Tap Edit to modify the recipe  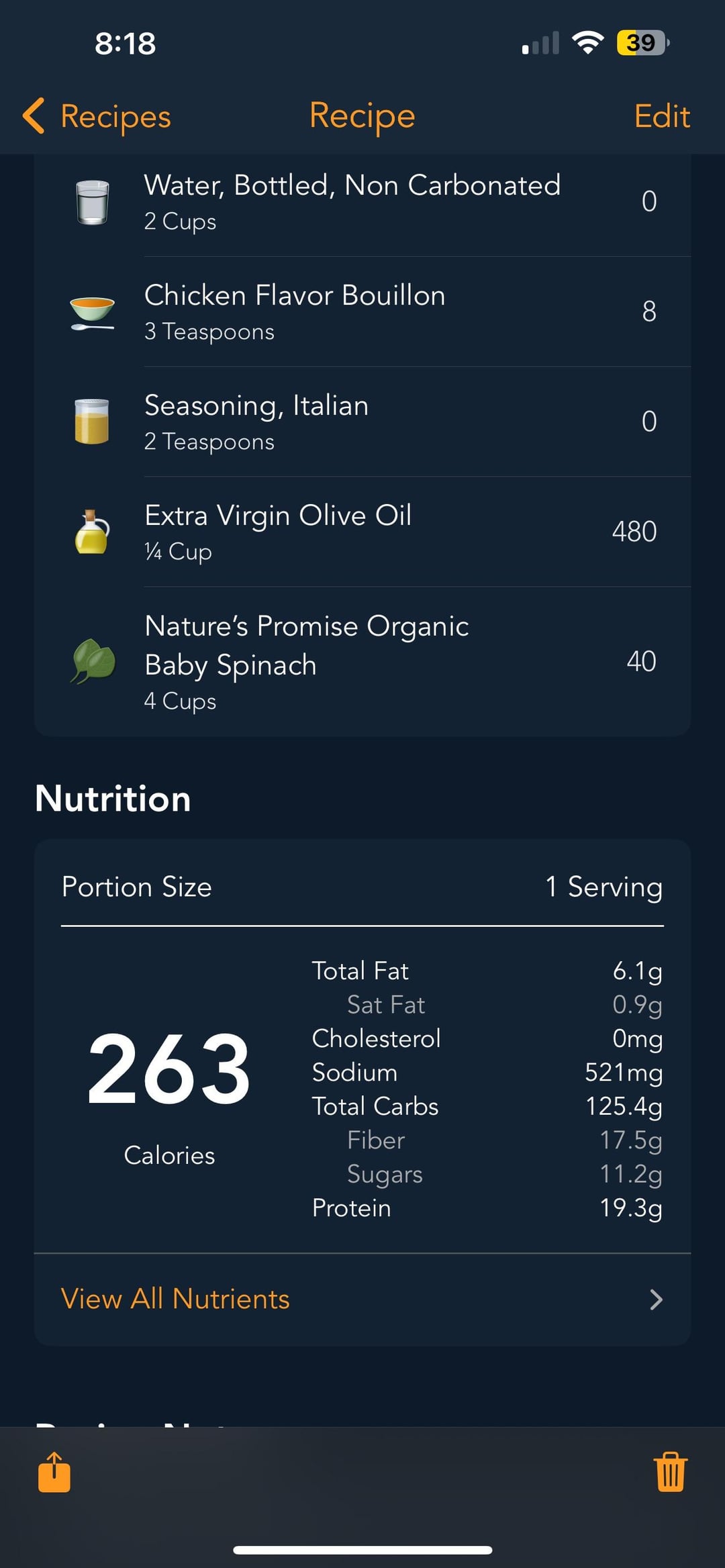[x=662, y=116]
